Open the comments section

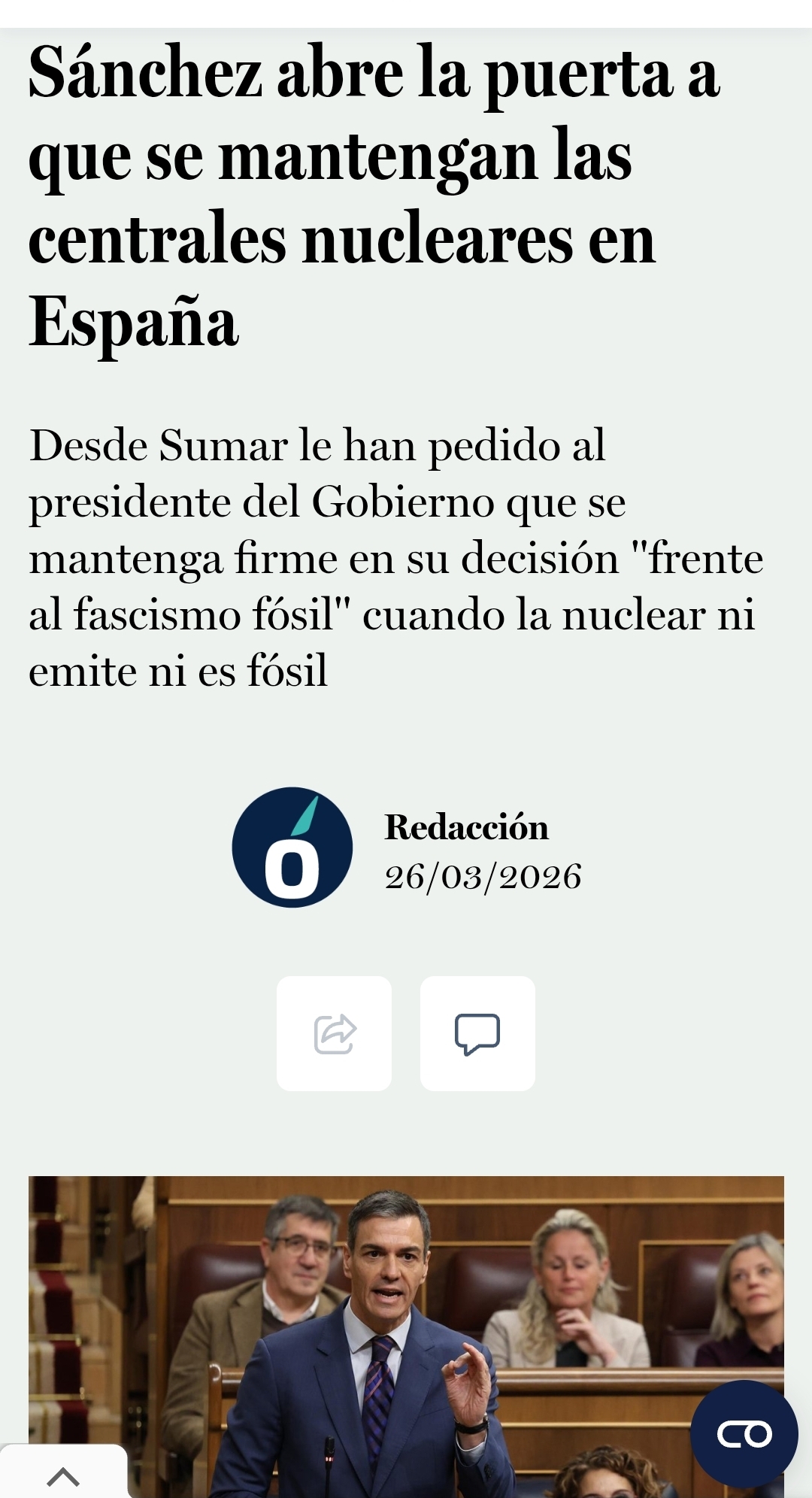pos(477,1033)
